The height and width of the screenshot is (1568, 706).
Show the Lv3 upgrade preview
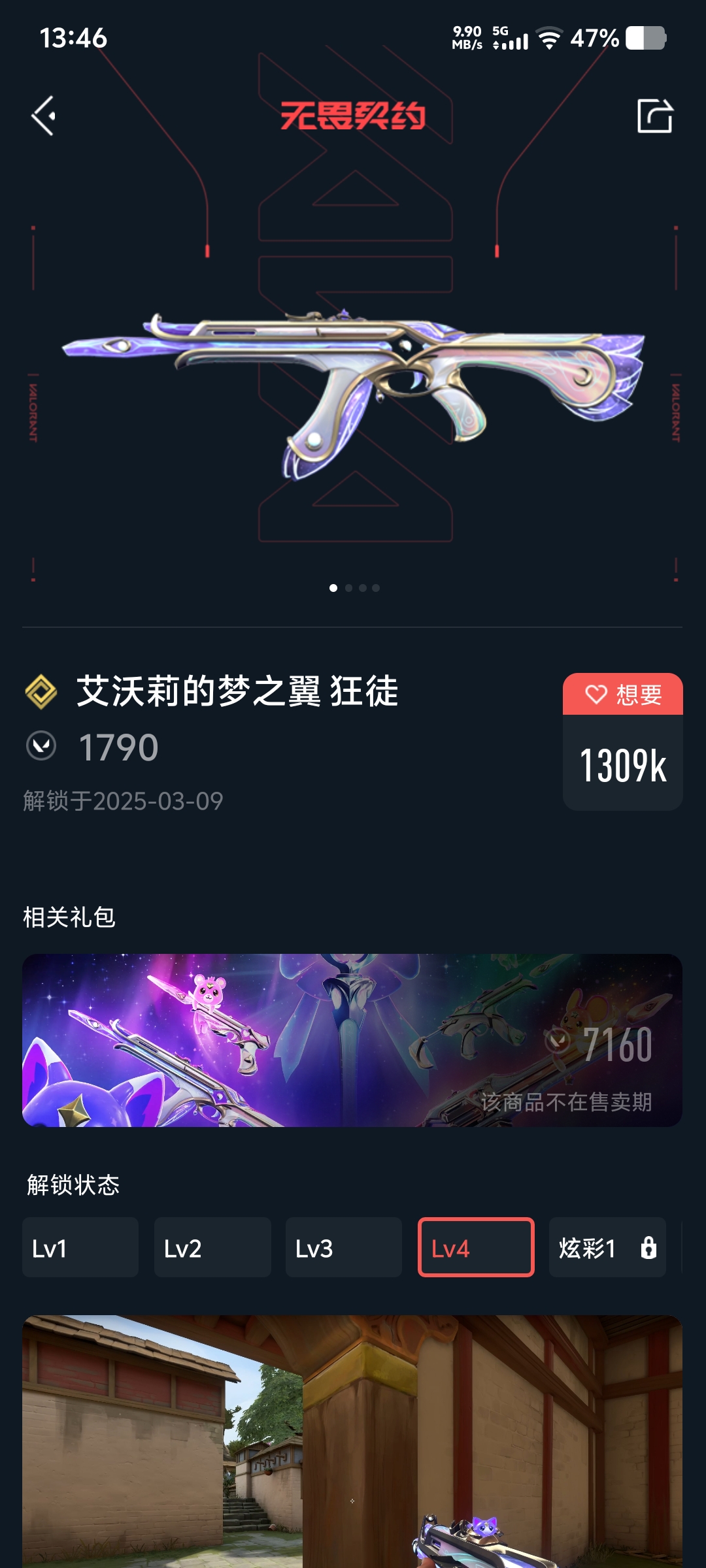pyautogui.click(x=344, y=1248)
